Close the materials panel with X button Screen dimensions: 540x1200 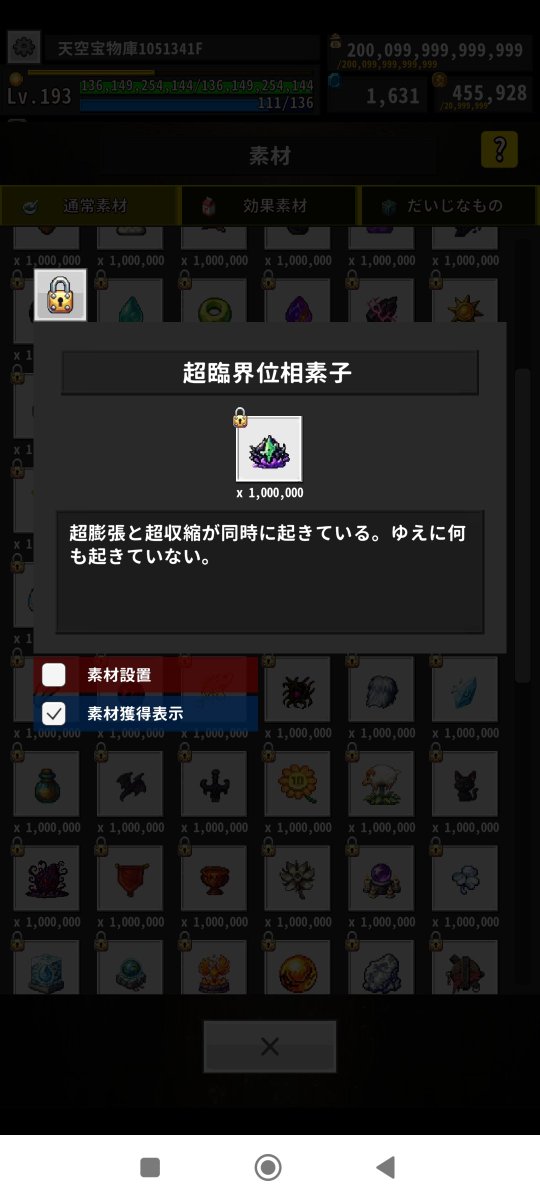269,1046
